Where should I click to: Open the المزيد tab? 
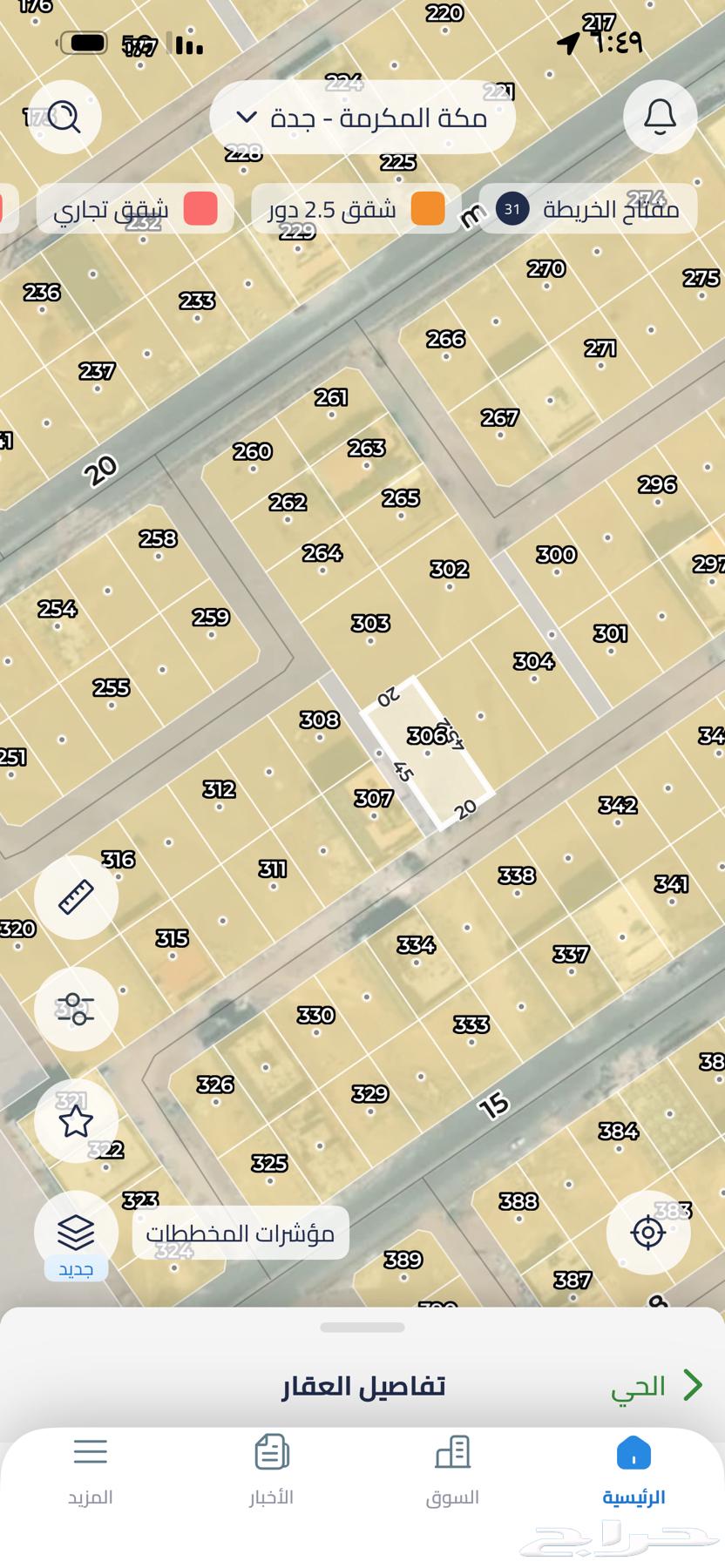(91, 1472)
